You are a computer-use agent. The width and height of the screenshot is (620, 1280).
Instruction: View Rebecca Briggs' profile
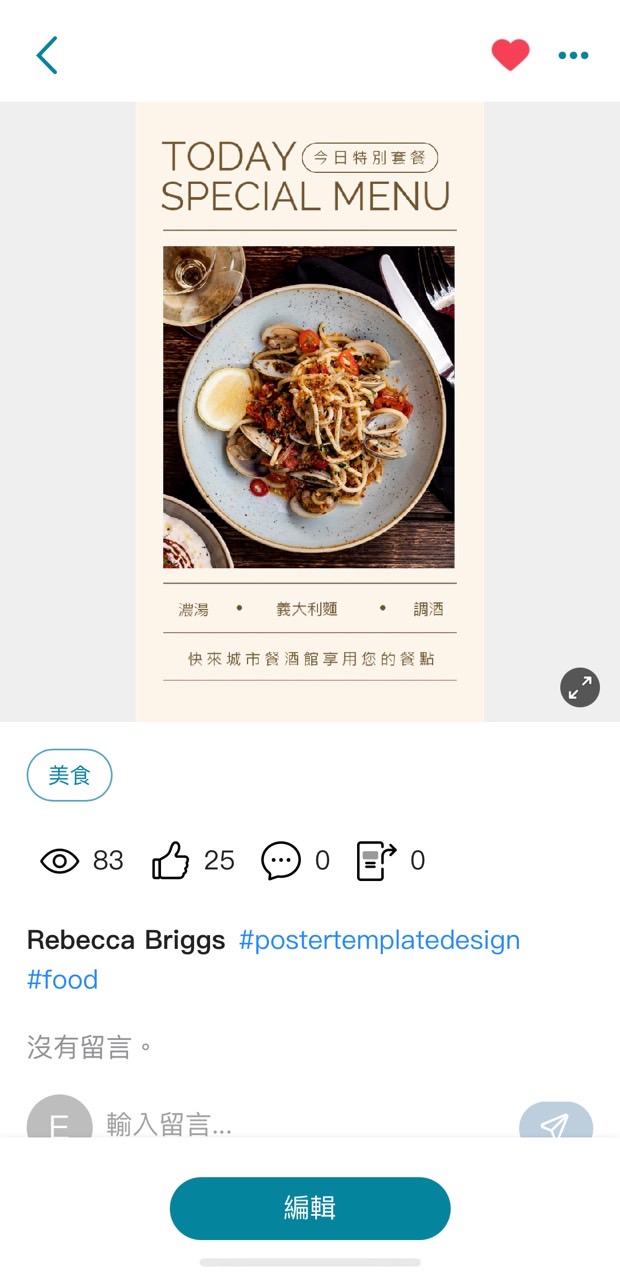pyautogui.click(x=126, y=940)
